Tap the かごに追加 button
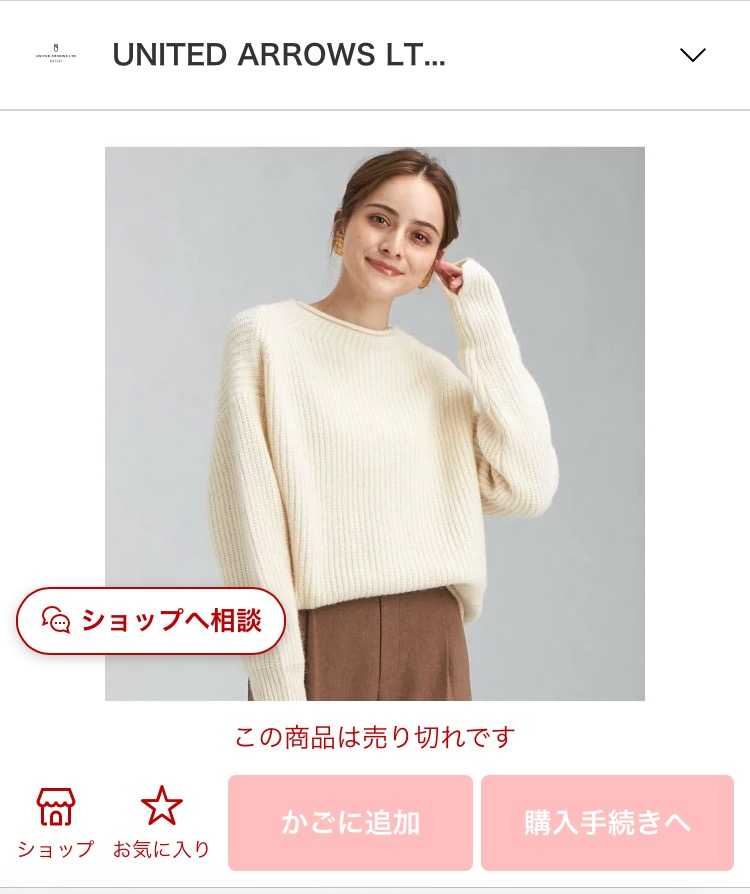Screen dimensions: 750x894 350,823
